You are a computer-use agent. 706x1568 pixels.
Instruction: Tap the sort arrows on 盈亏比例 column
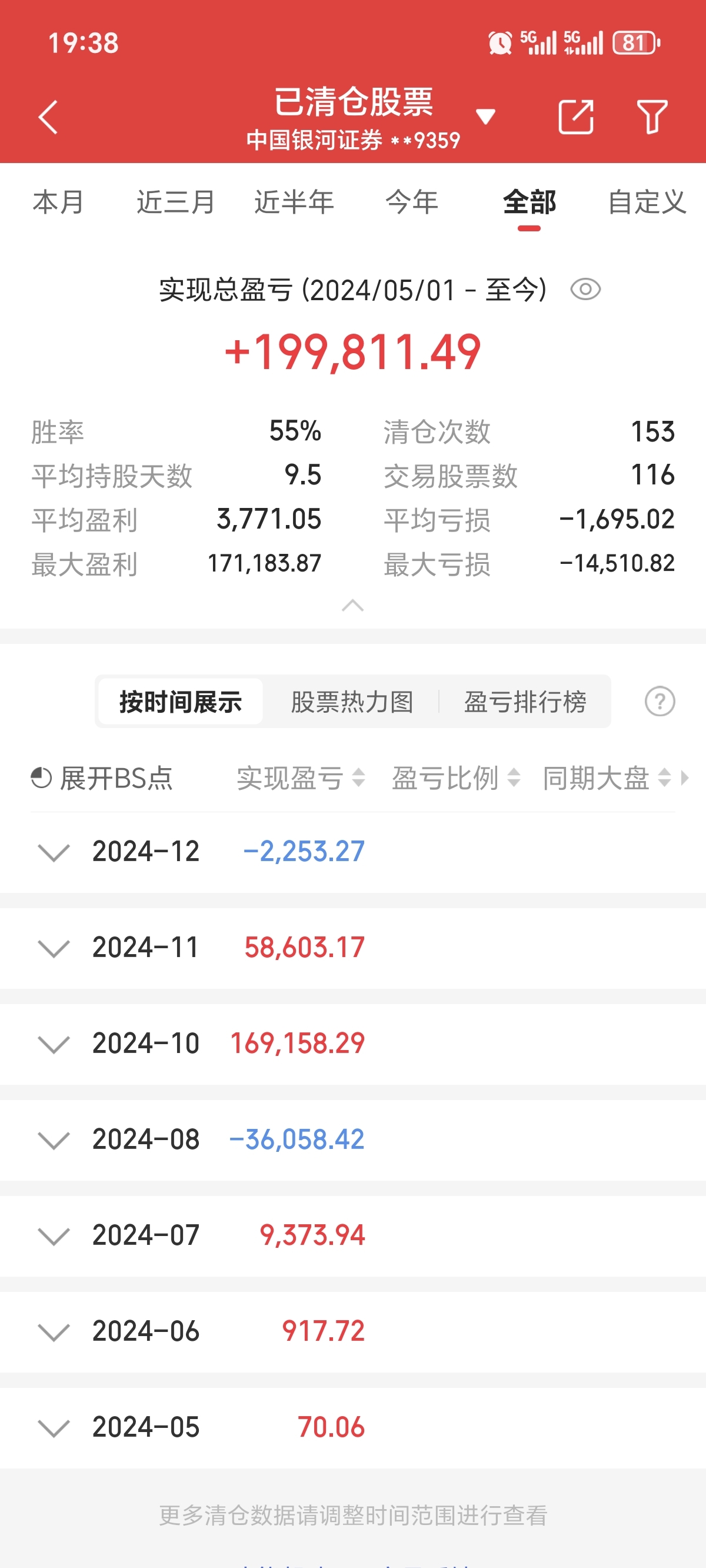513,779
